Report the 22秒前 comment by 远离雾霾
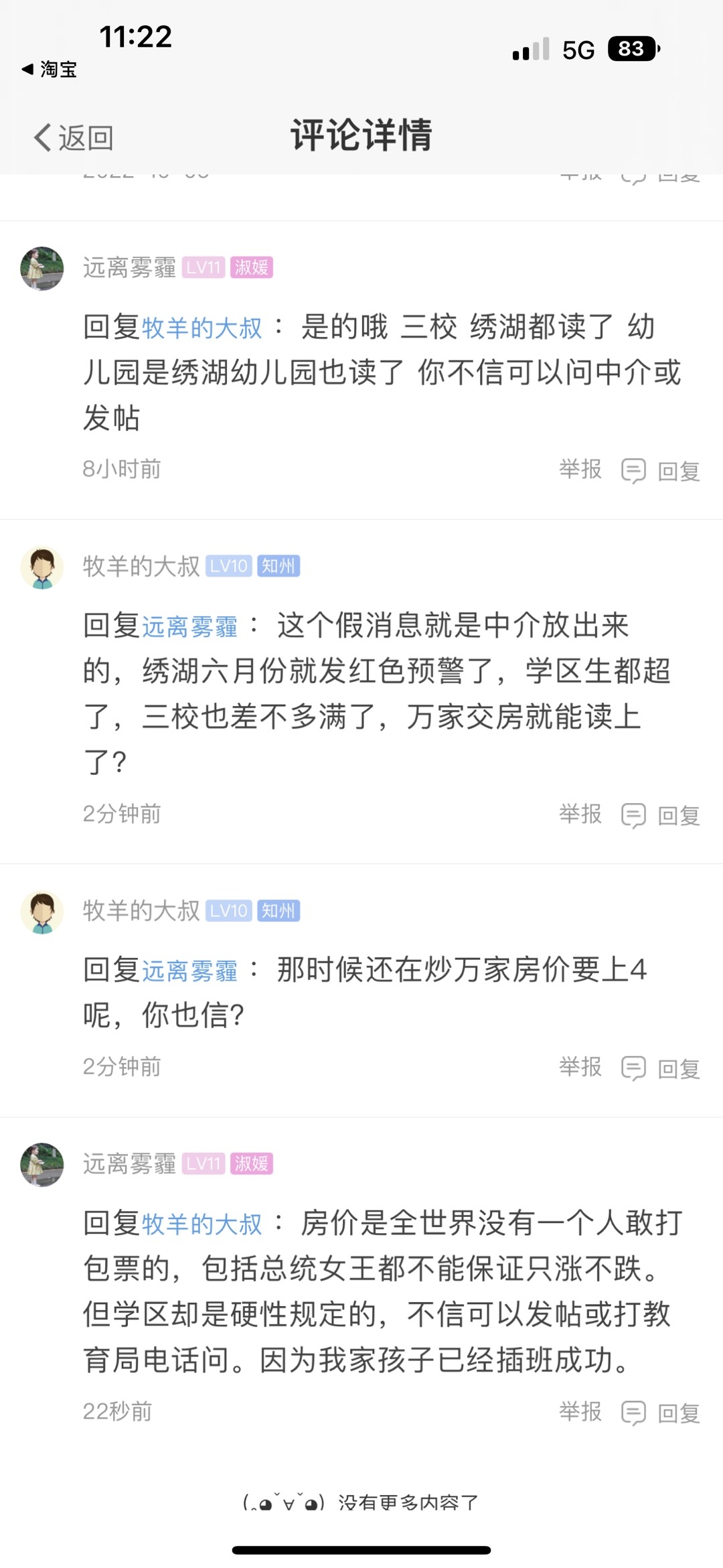 [x=580, y=1412]
